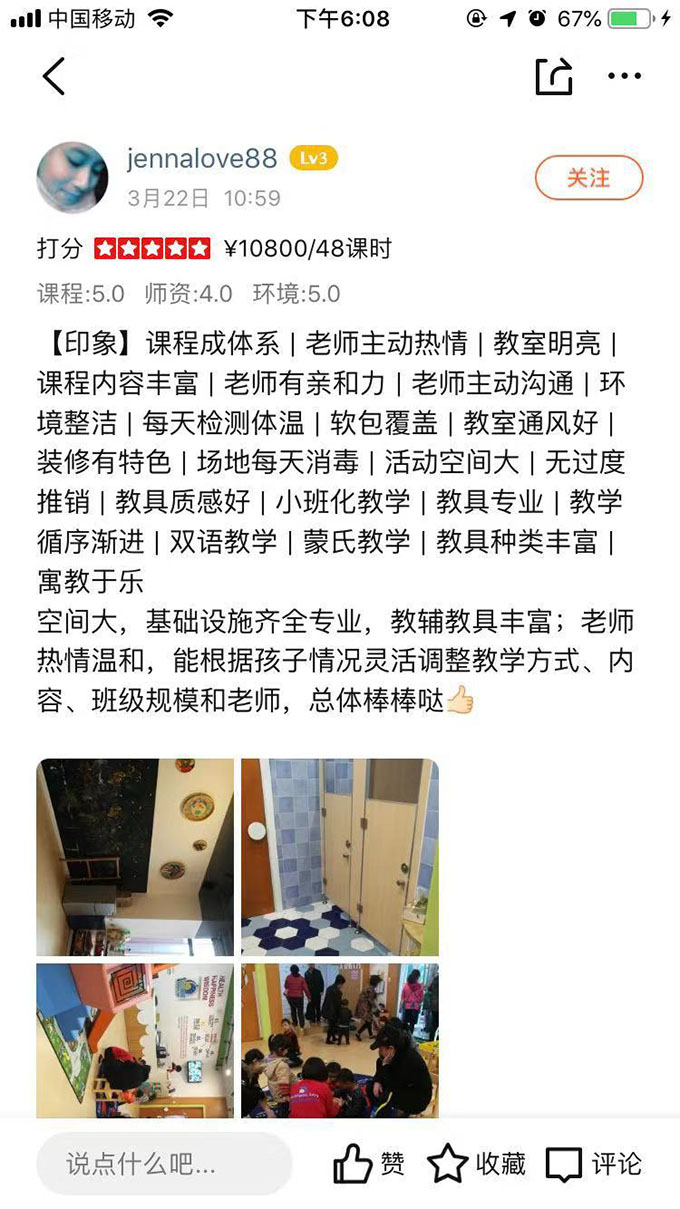The width and height of the screenshot is (680, 1209).
Task: View the photo of children sitting on the floor
Action: tap(339, 1040)
